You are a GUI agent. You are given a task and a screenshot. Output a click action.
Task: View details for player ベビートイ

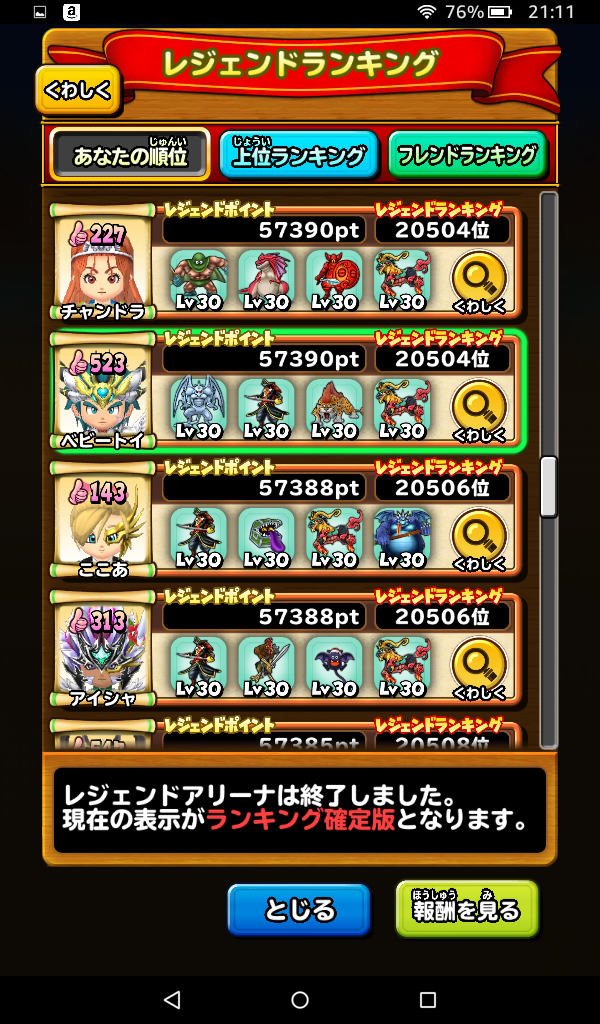pos(479,411)
